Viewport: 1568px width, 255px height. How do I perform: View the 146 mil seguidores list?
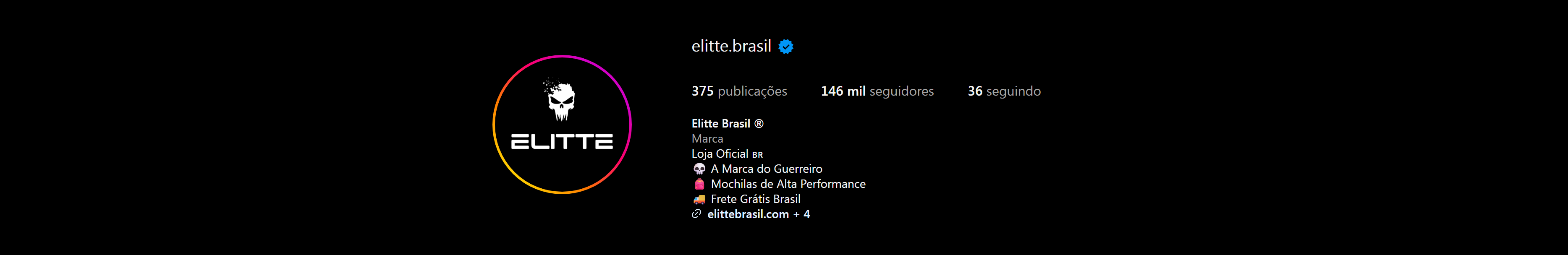pos(877,91)
